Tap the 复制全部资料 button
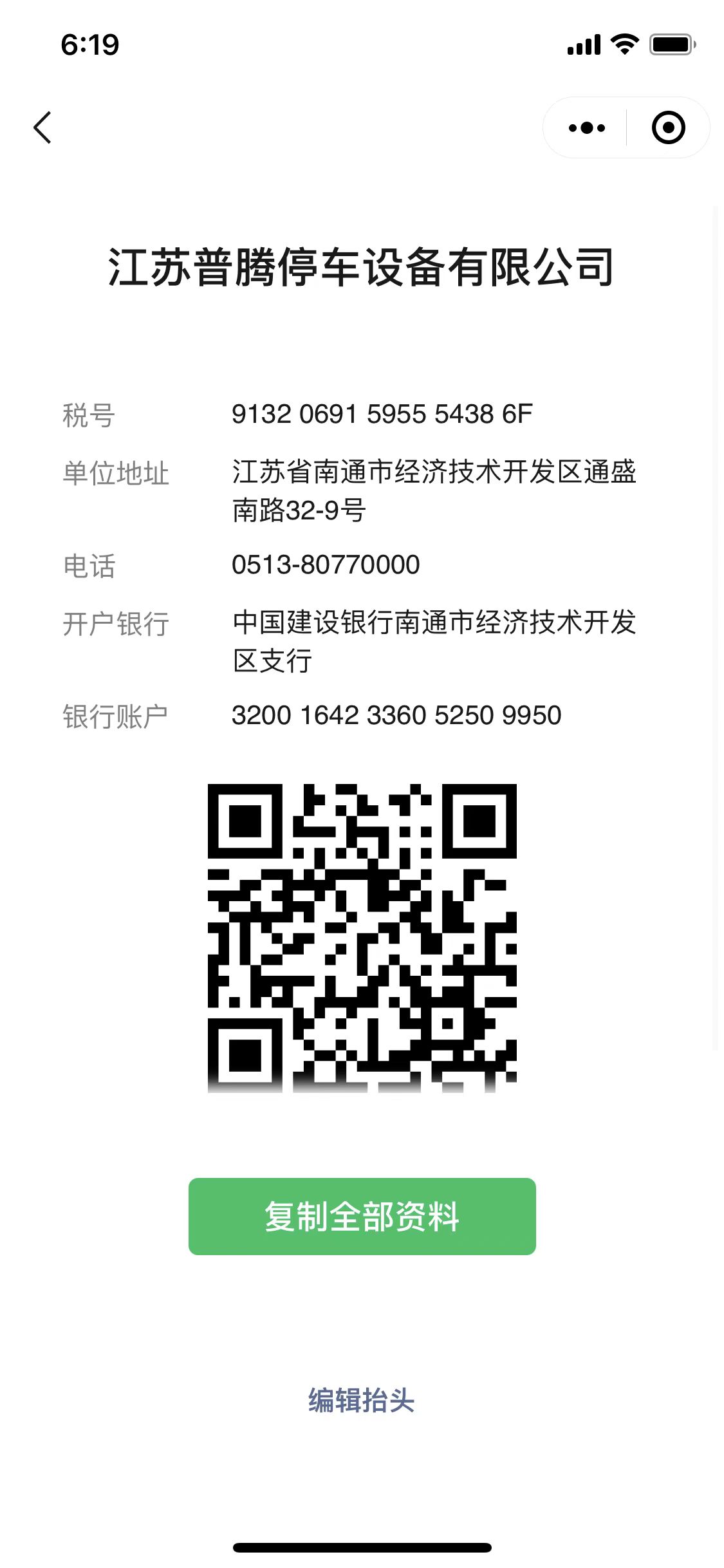The height and width of the screenshot is (1568, 724). tap(362, 1216)
